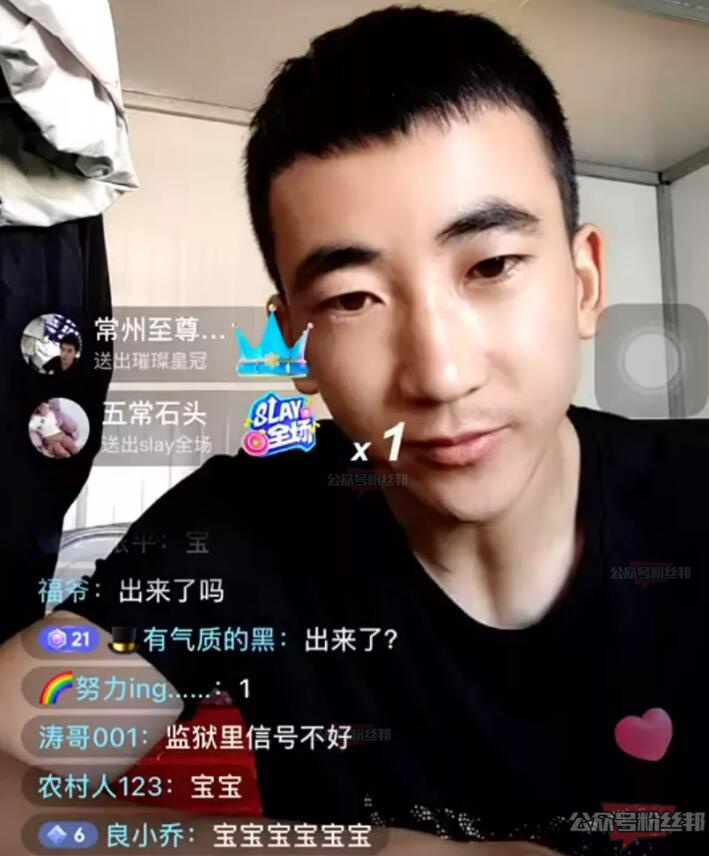709x856 pixels.
Task: Open avatar of gift sender 五常石头
Action: point(59,428)
